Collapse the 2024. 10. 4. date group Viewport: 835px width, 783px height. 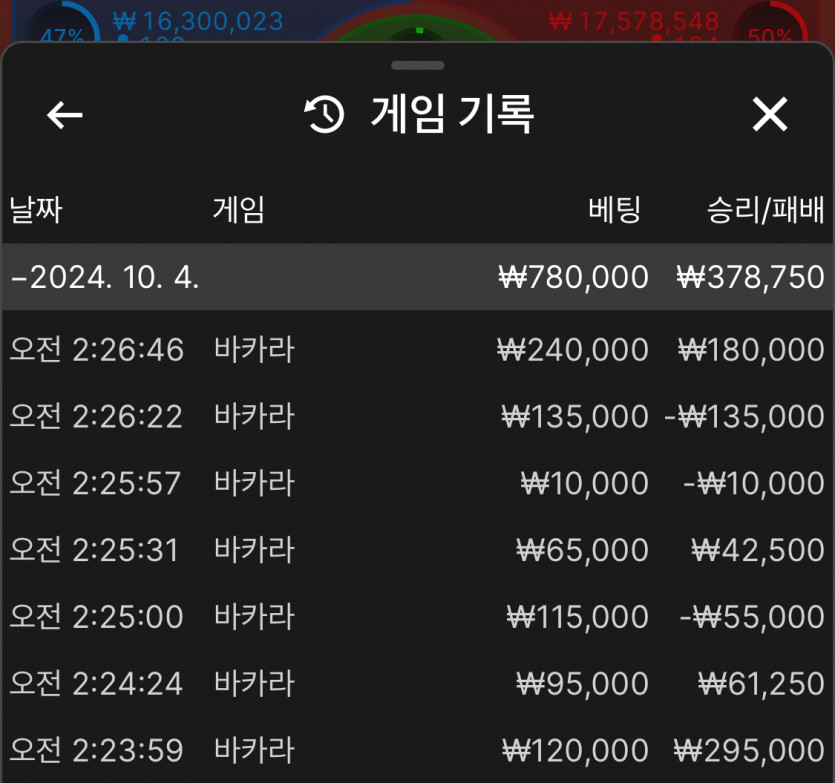pyautogui.click(x=418, y=277)
